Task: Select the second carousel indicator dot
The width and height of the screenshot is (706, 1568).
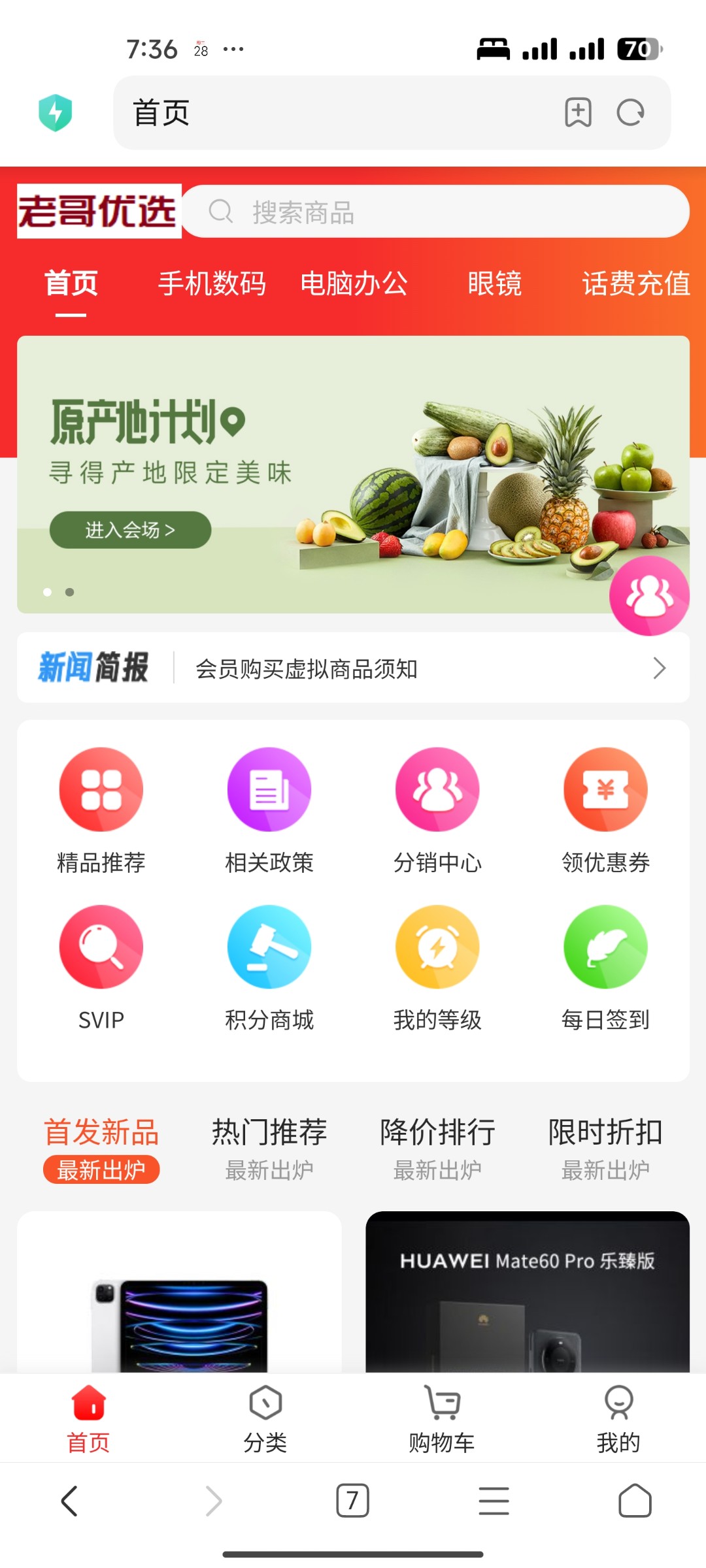Action: point(71,592)
